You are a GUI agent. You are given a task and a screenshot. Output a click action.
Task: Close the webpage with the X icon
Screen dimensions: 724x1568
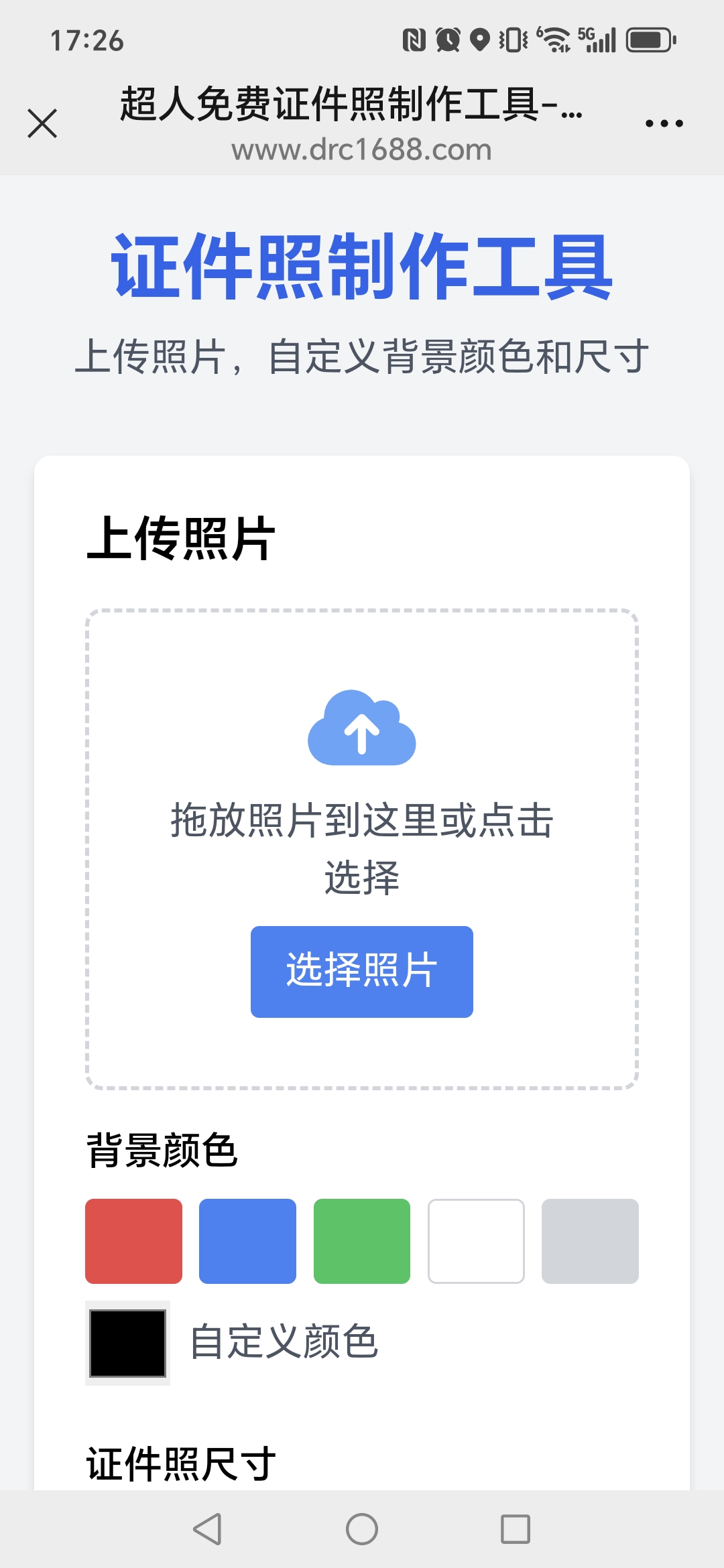(x=42, y=123)
